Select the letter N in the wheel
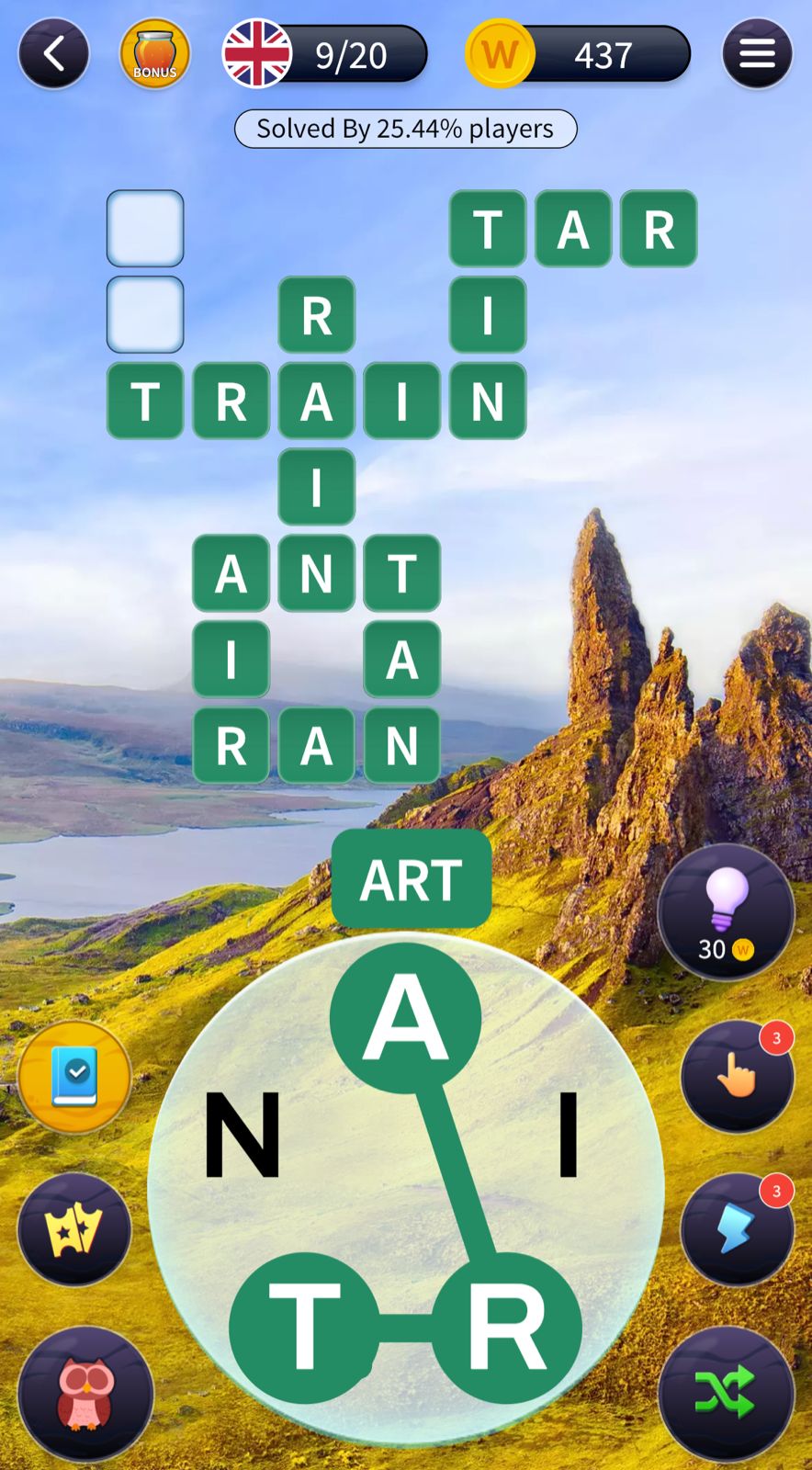Image resolution: width=812 pixels, height=1470 pixels. pos(242,1135)
